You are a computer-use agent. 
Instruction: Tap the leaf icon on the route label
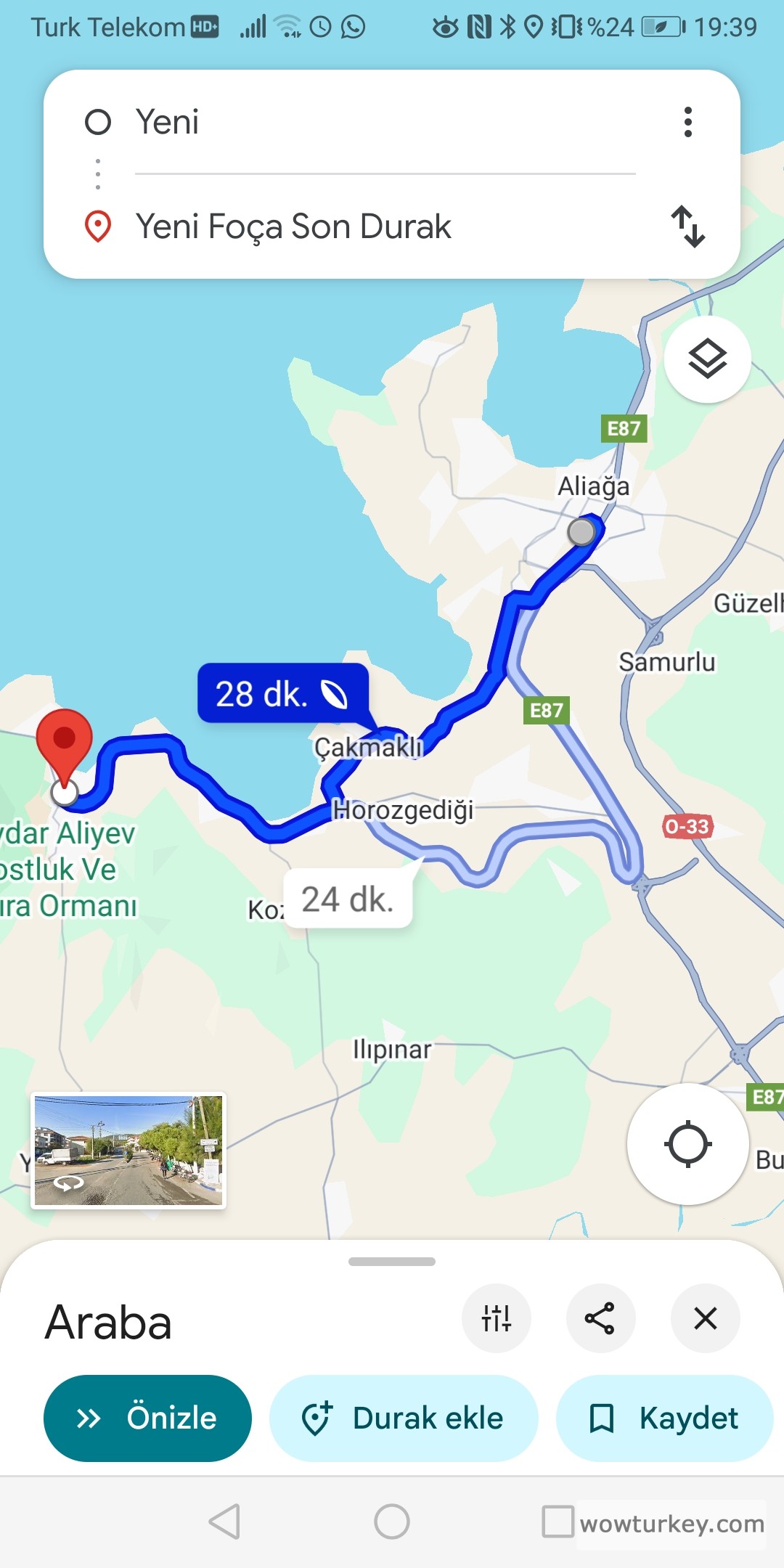coord(333,694)
